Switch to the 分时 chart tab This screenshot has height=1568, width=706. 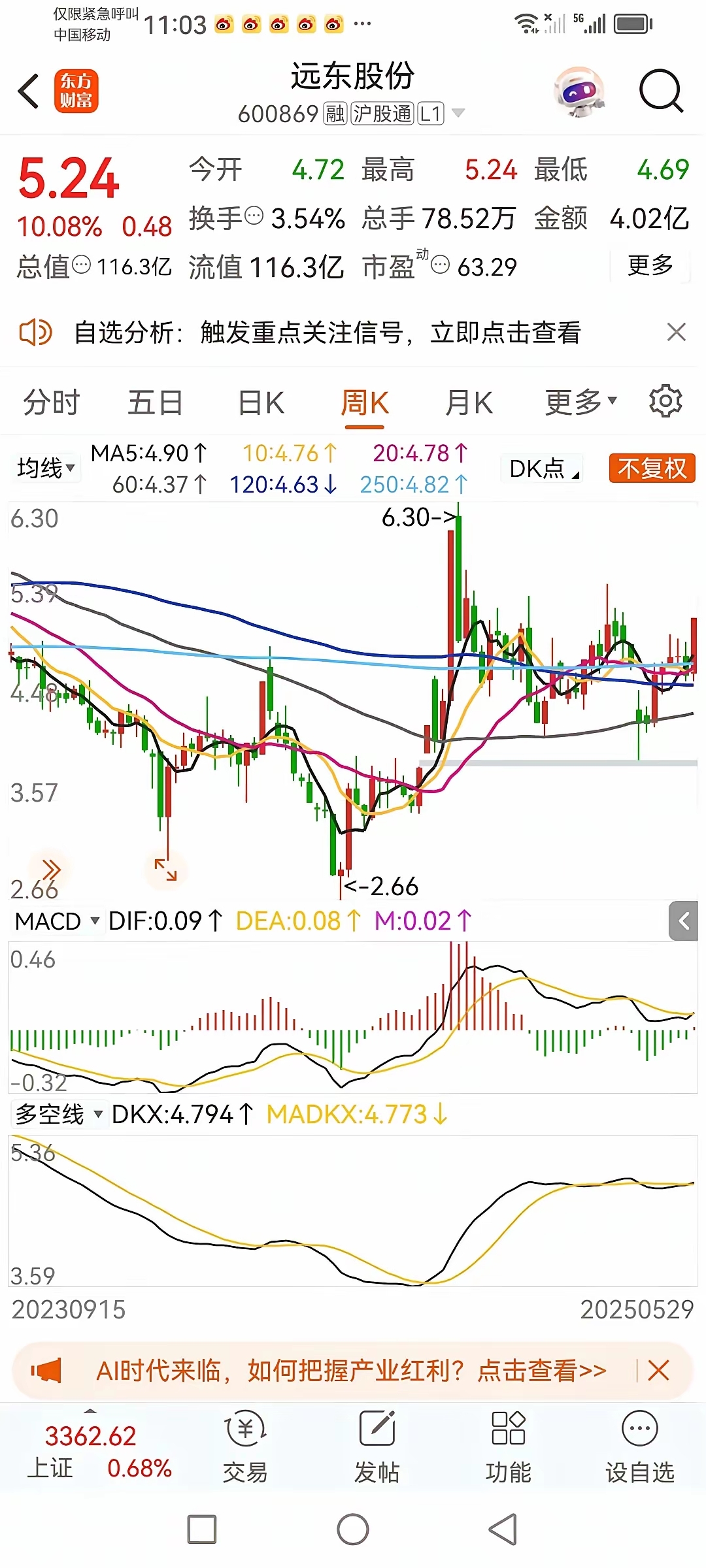click(x=50, y=401)
